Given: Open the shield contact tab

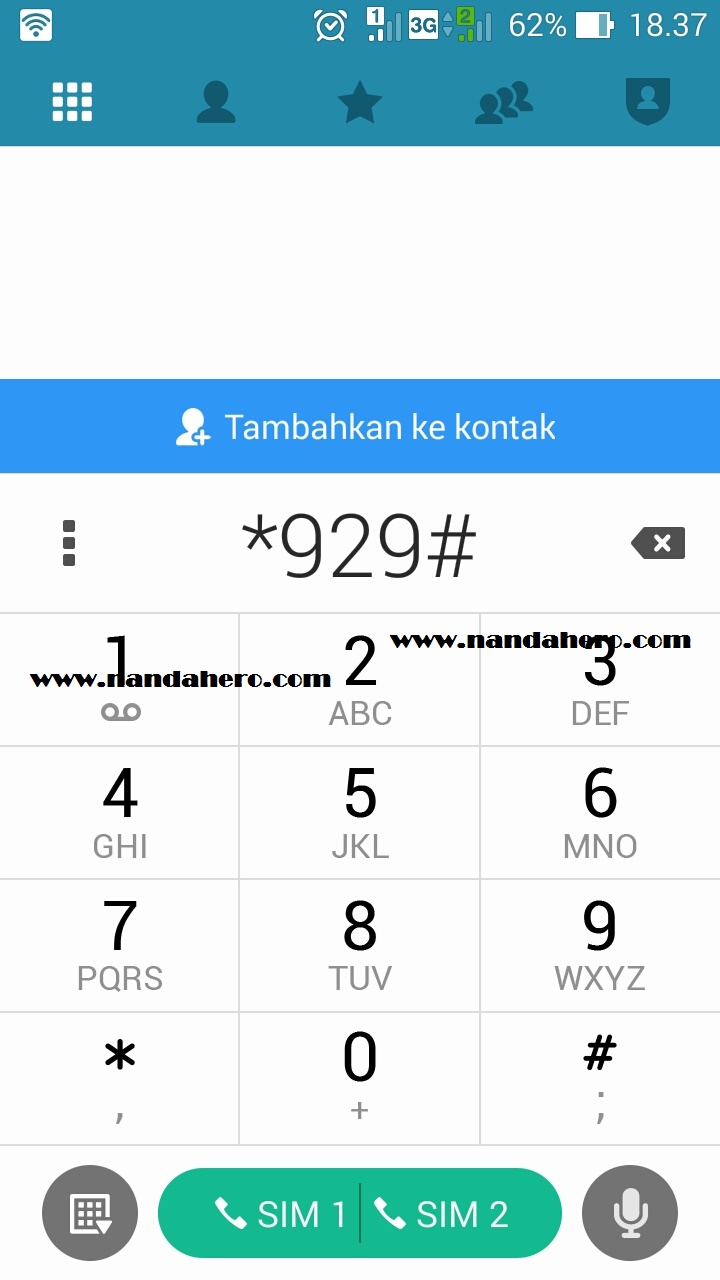Looking at the screenshot, I should tap(647, 102).
